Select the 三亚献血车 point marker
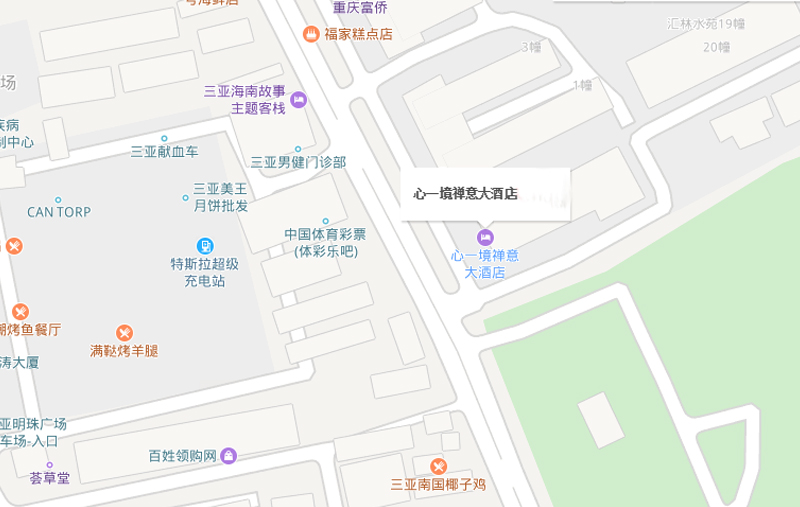The image size is (800, 507). [x=164, y=138]
